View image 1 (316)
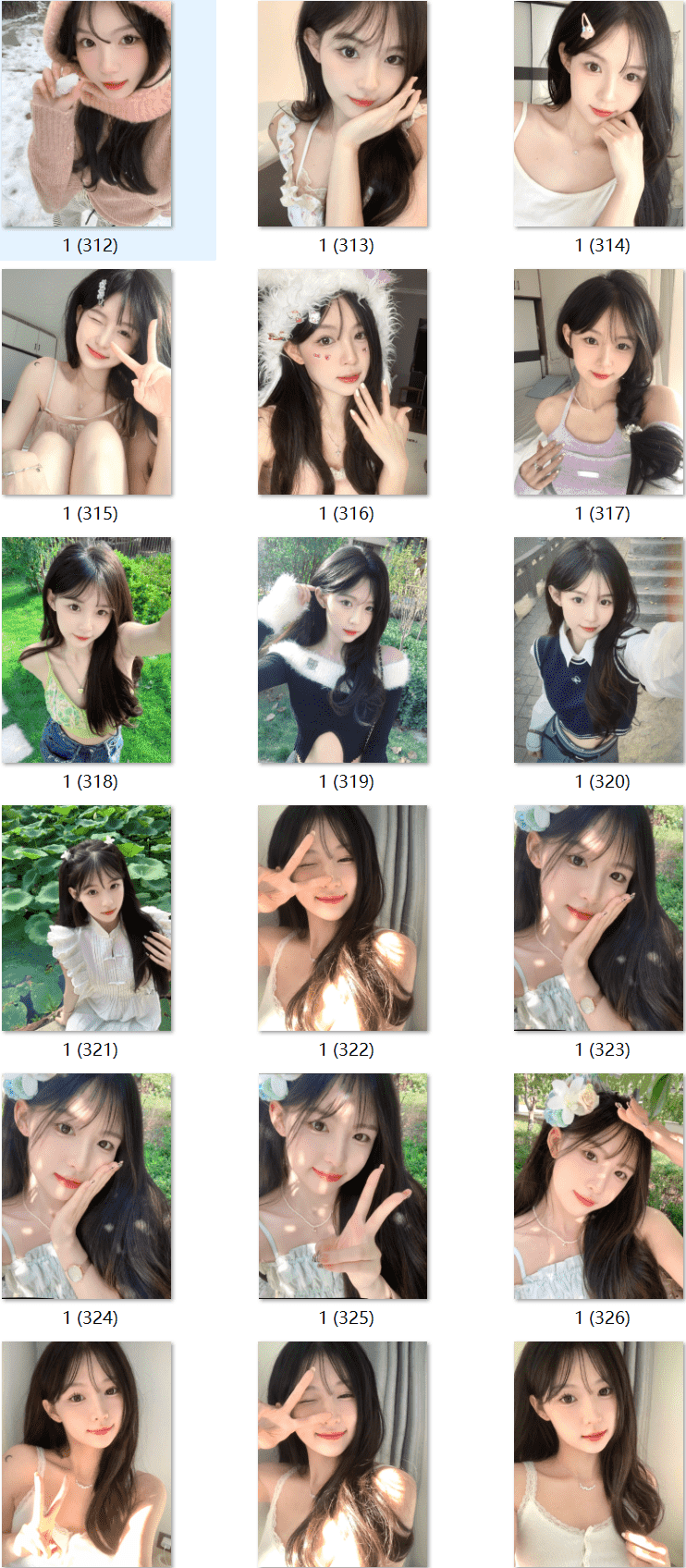The height and width of the screenshot is (1568, 686). 343,382
